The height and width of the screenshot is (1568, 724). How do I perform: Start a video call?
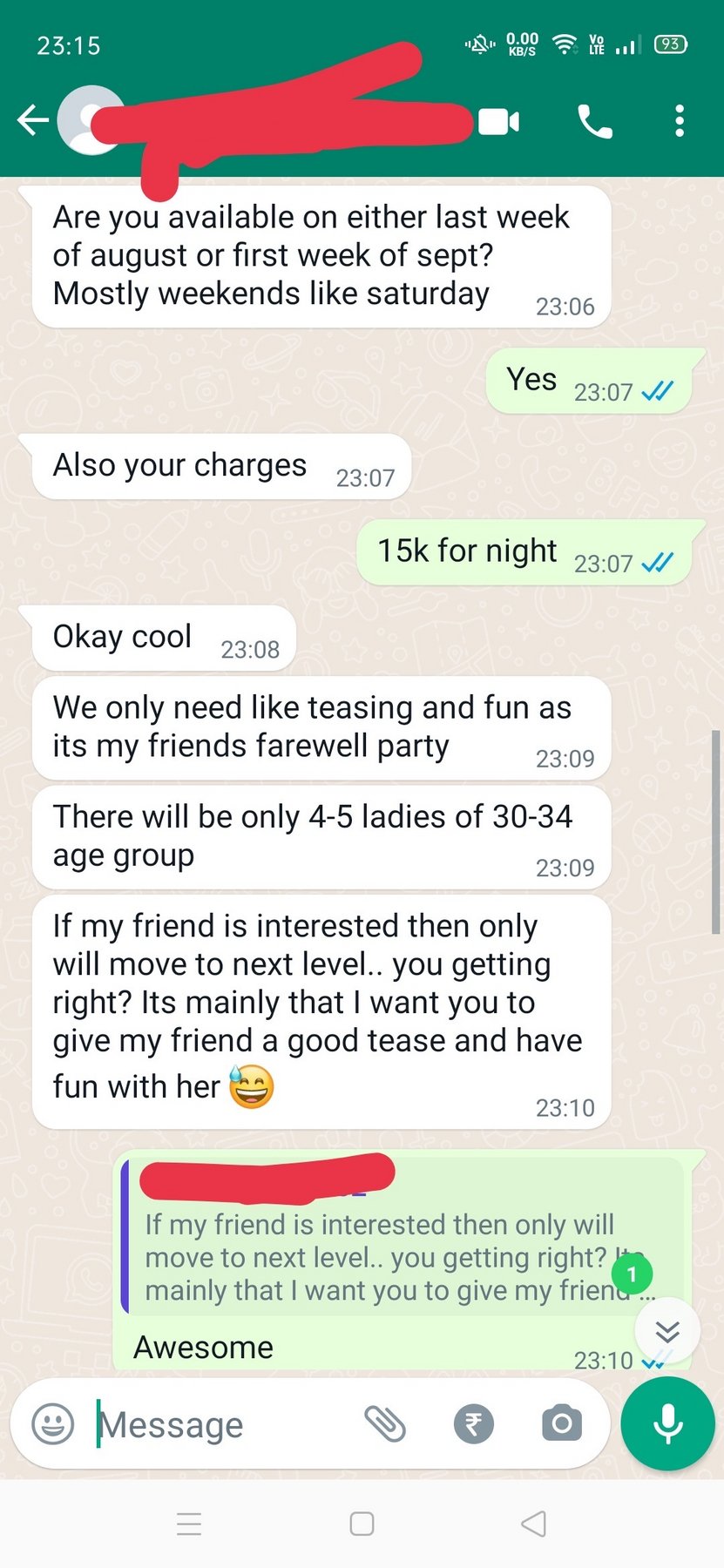[x=499, y=122]
